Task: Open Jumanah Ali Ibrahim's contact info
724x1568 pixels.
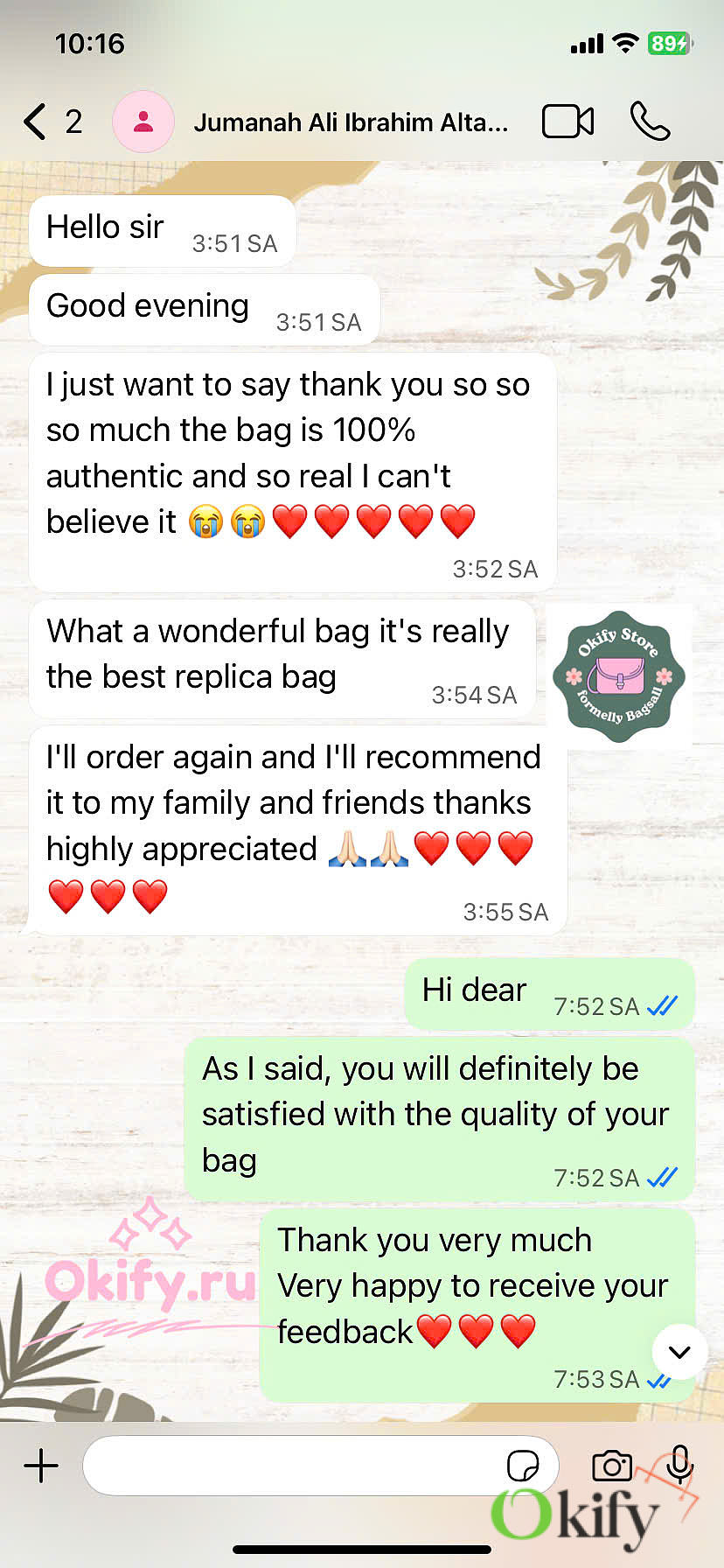Action: click(350, 122)
